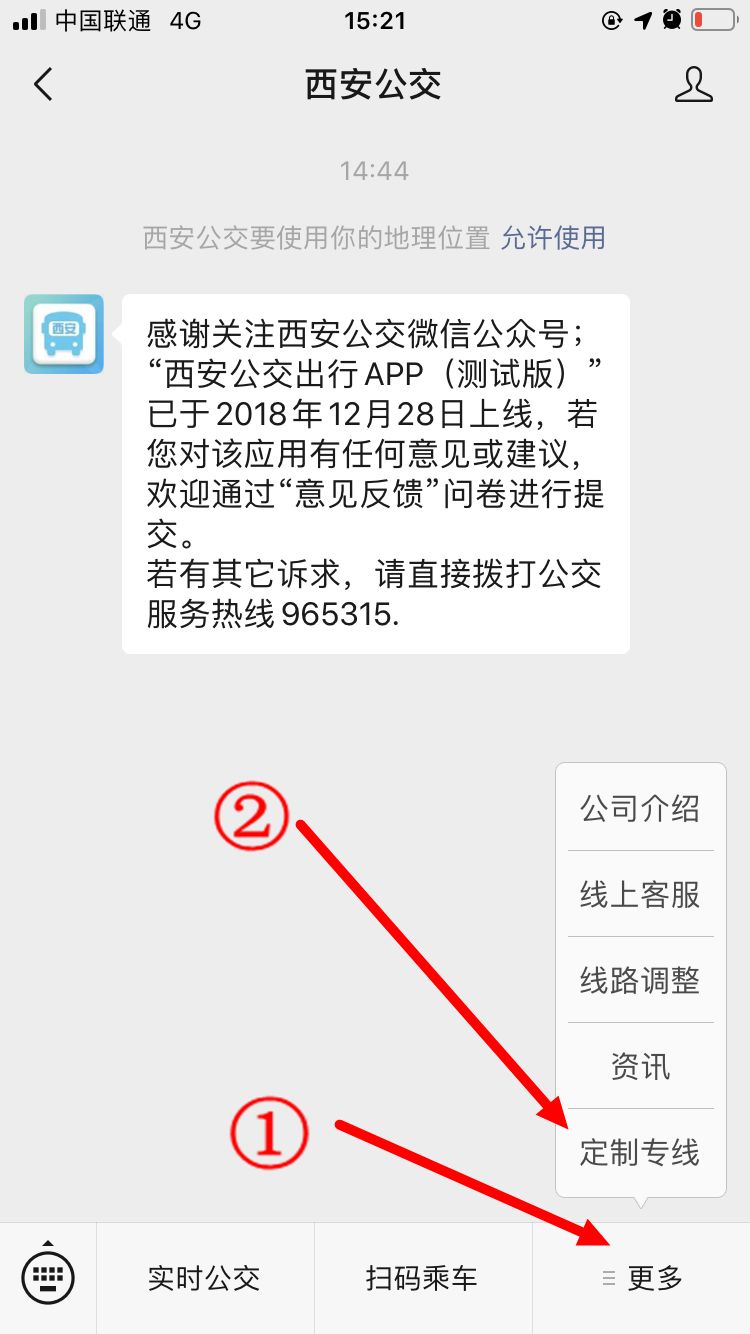Image resolution: width=750 pixels, height=1334 pixels.
Task: Tap 允许使用 to allow location access
Action: tap(553, 238)
